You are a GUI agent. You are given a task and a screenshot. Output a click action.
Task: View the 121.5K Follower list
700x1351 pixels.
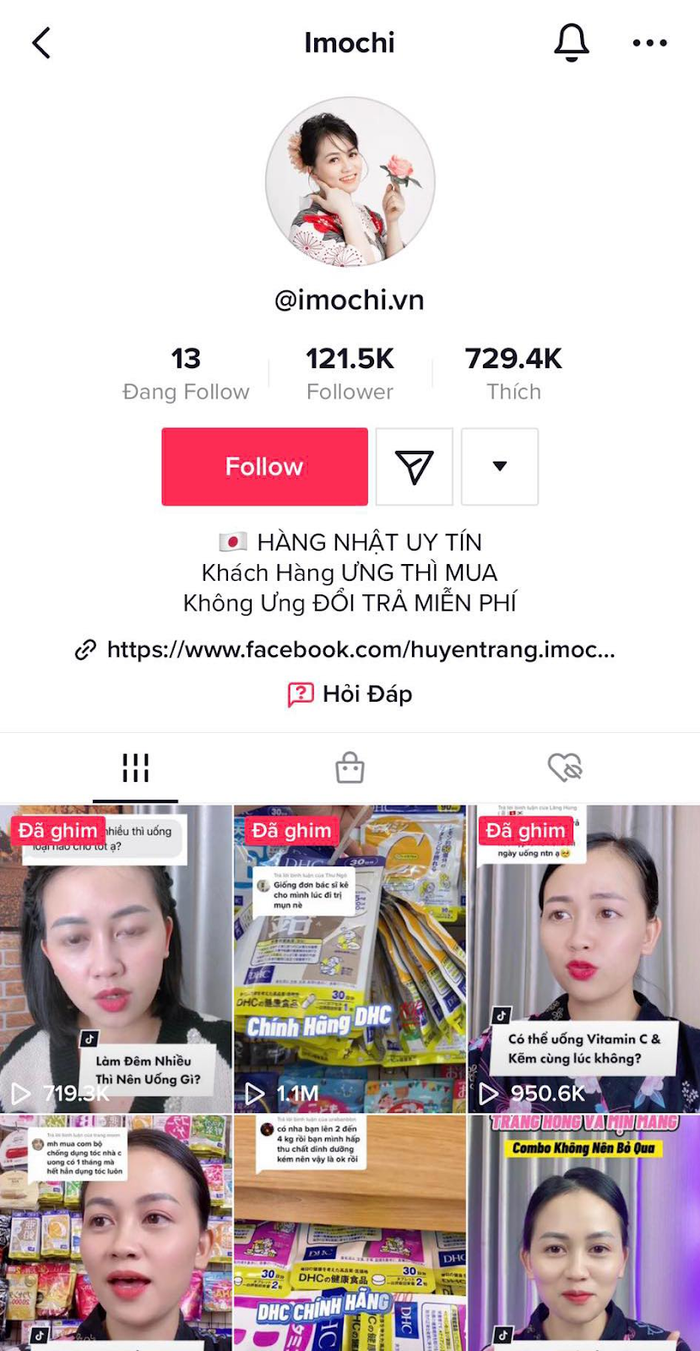349,374
